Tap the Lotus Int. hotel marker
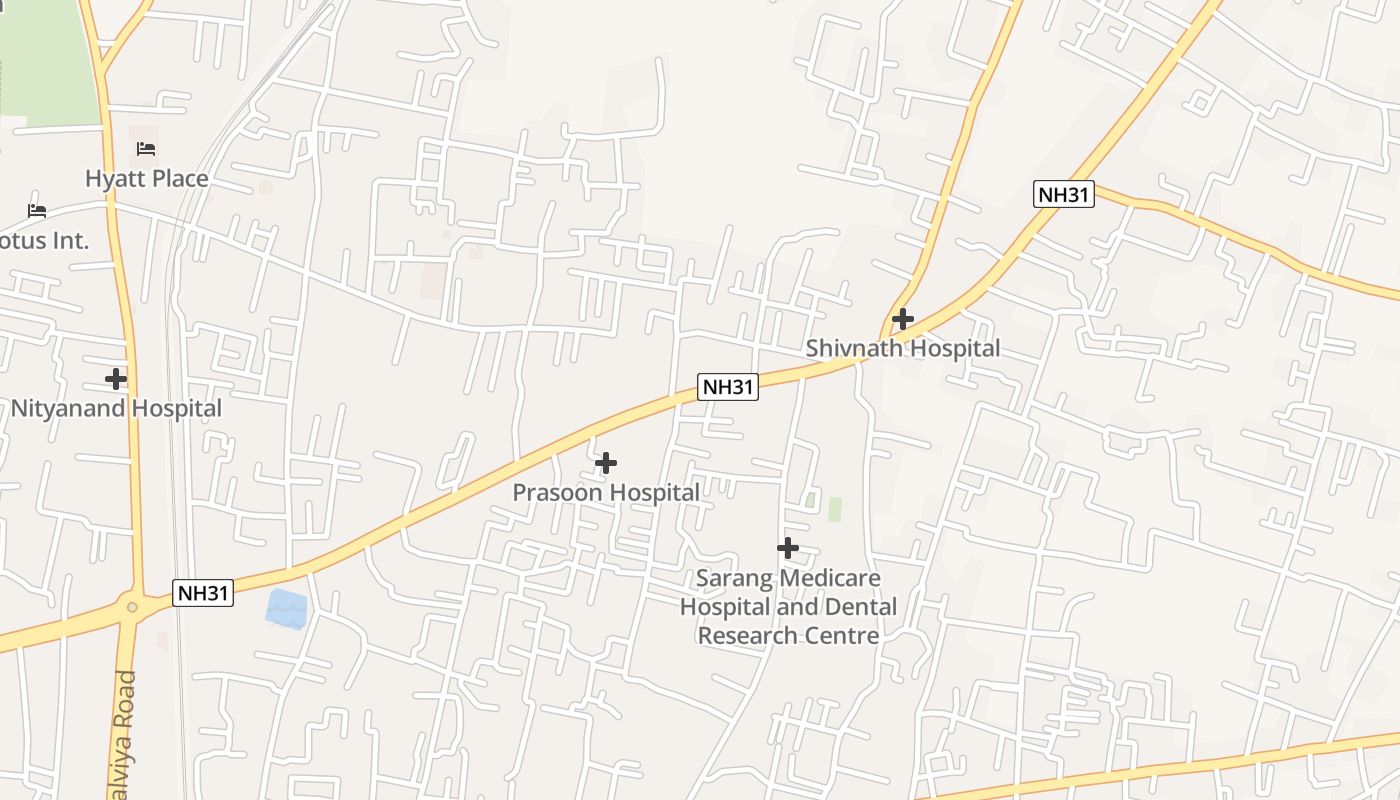This screenshot has width=1400, height=800. pyautogui.click(x=37, y=211)
